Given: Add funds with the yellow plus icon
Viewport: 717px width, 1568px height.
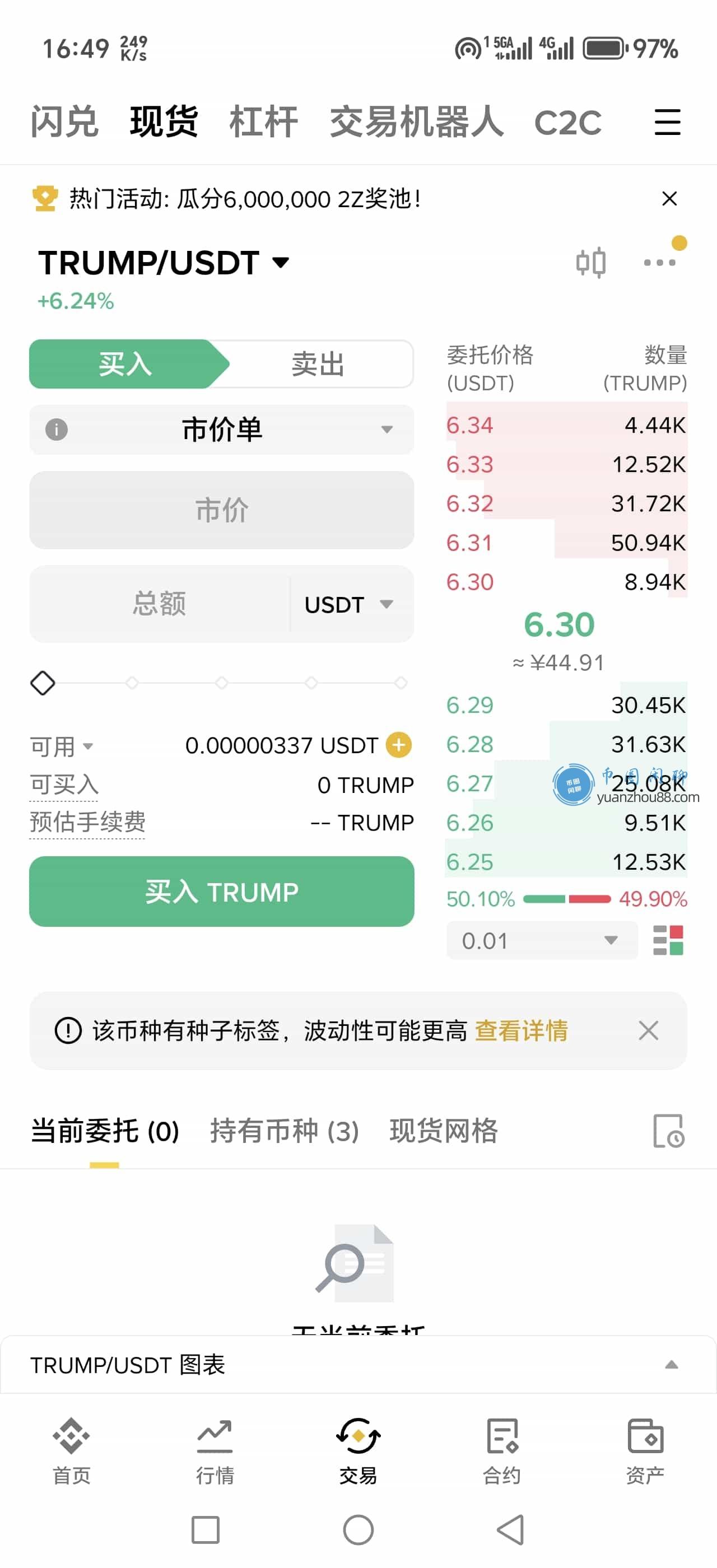Looking at the screenshot, I should (x=399, y=745).
